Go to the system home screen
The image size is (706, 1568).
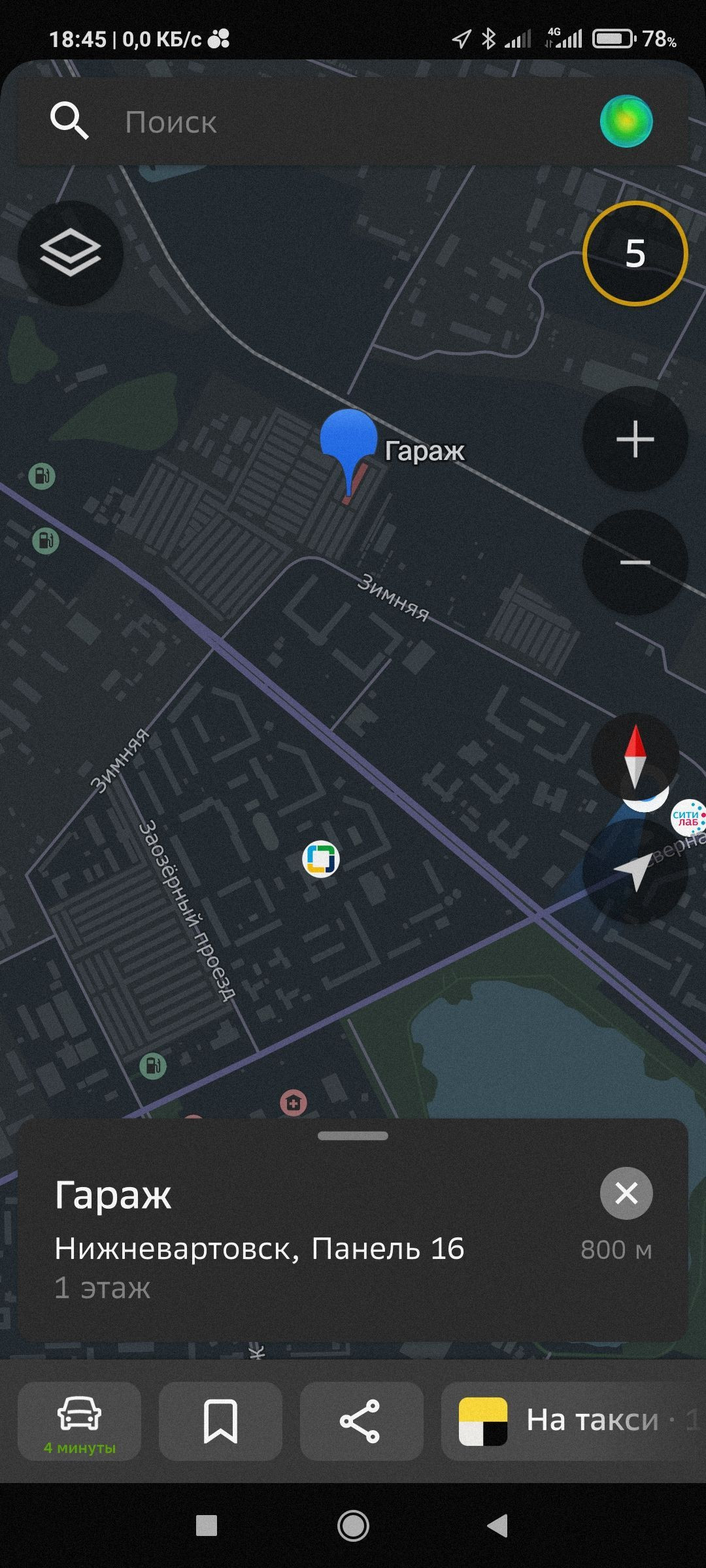353,1526
